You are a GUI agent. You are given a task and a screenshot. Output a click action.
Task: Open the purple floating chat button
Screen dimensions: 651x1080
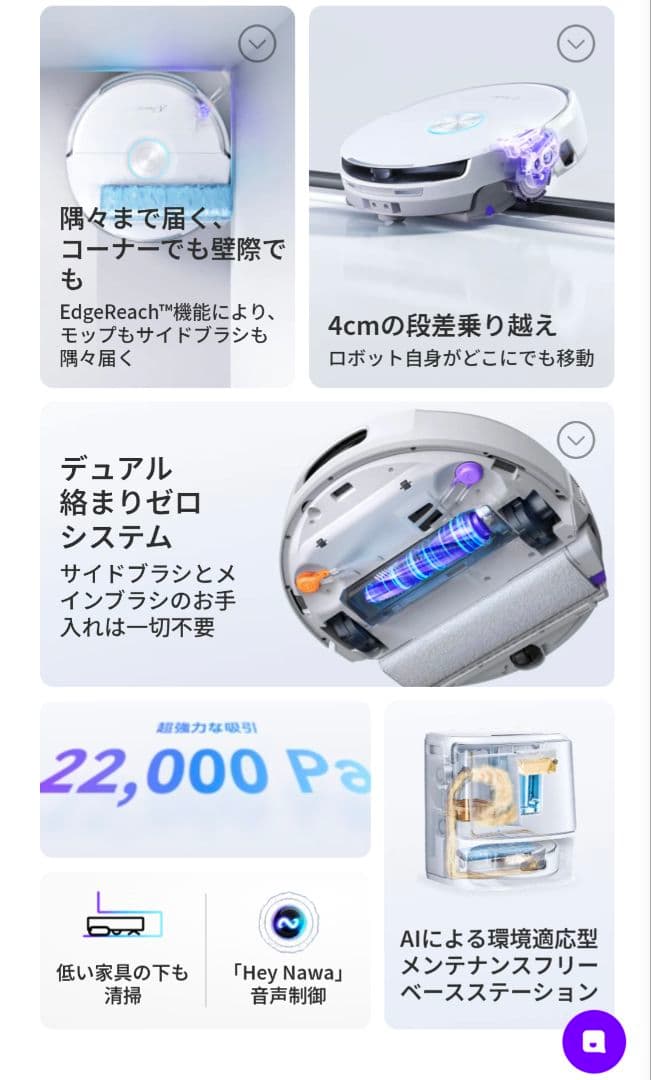(x=594, y=1042)
